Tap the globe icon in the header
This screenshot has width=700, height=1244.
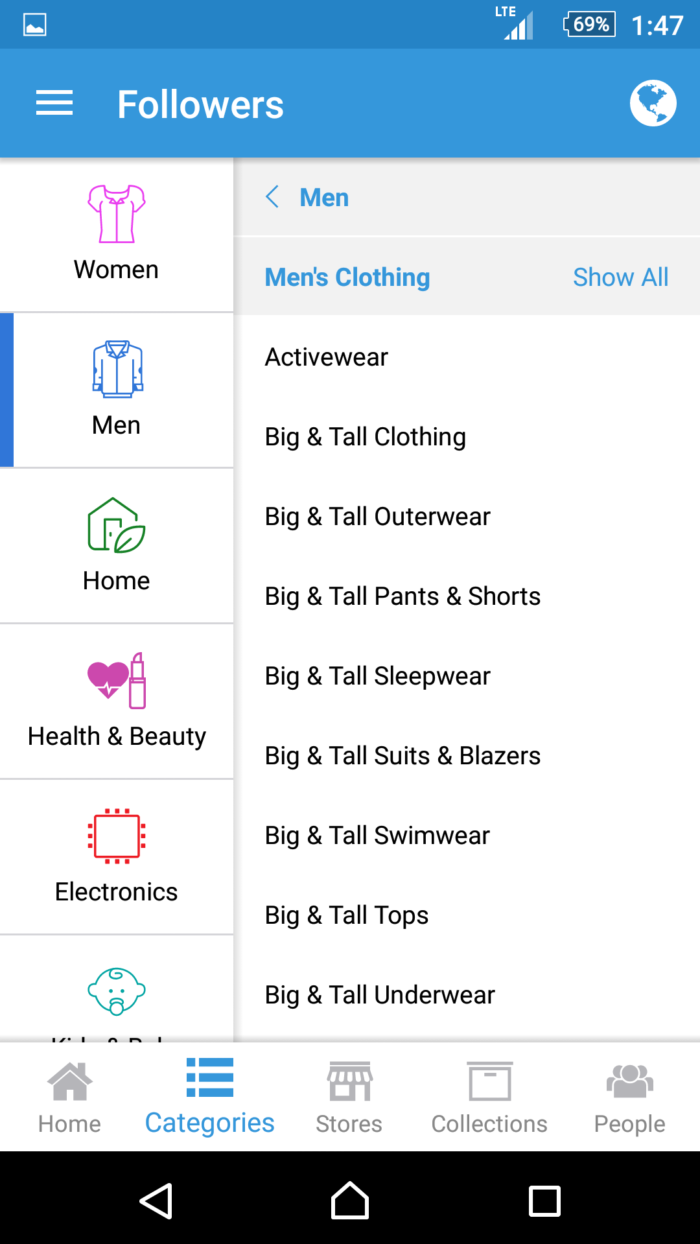click(x=653, y=103)
